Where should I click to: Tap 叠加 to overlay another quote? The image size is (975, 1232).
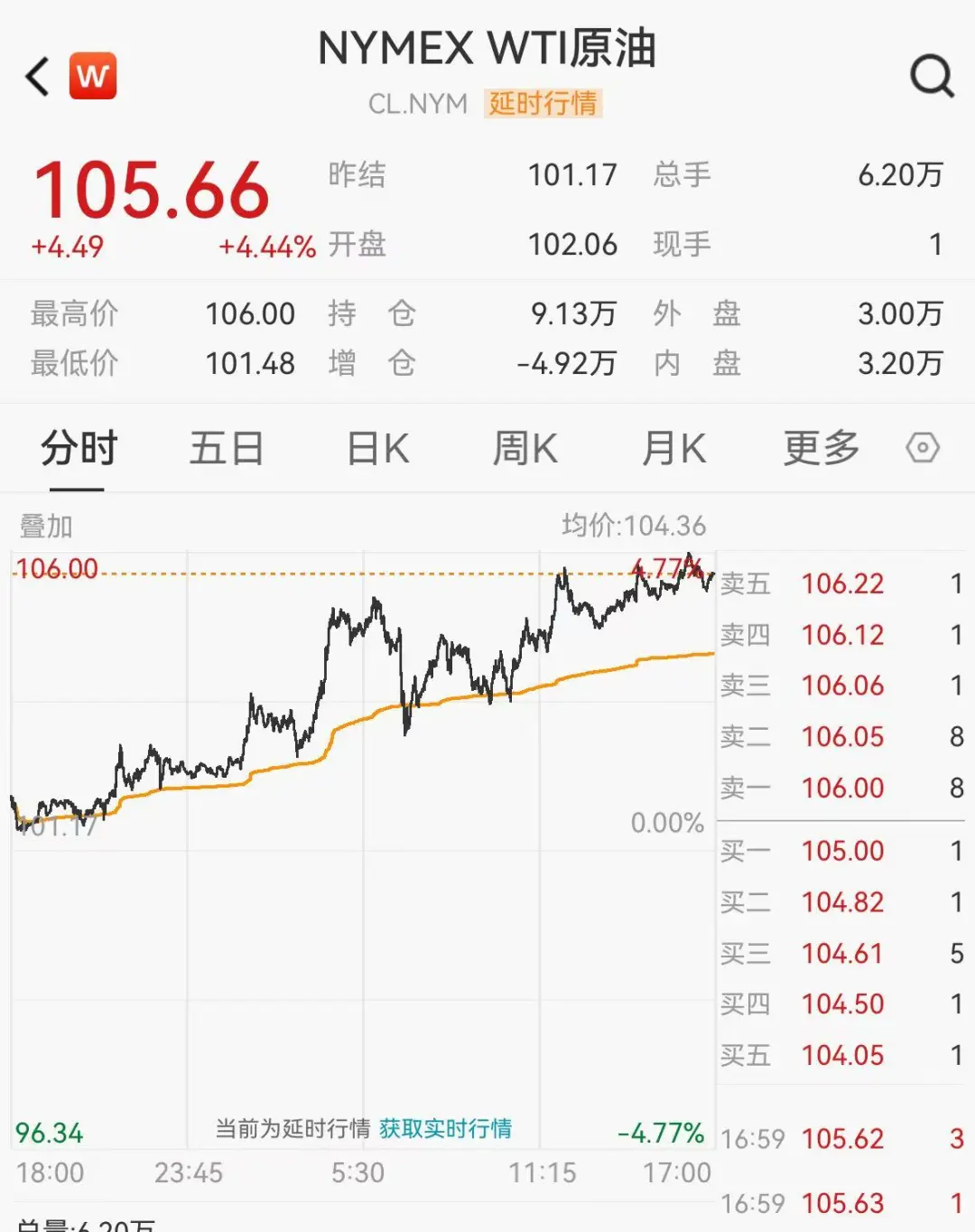pyautogui.click(x=46, y=526)
